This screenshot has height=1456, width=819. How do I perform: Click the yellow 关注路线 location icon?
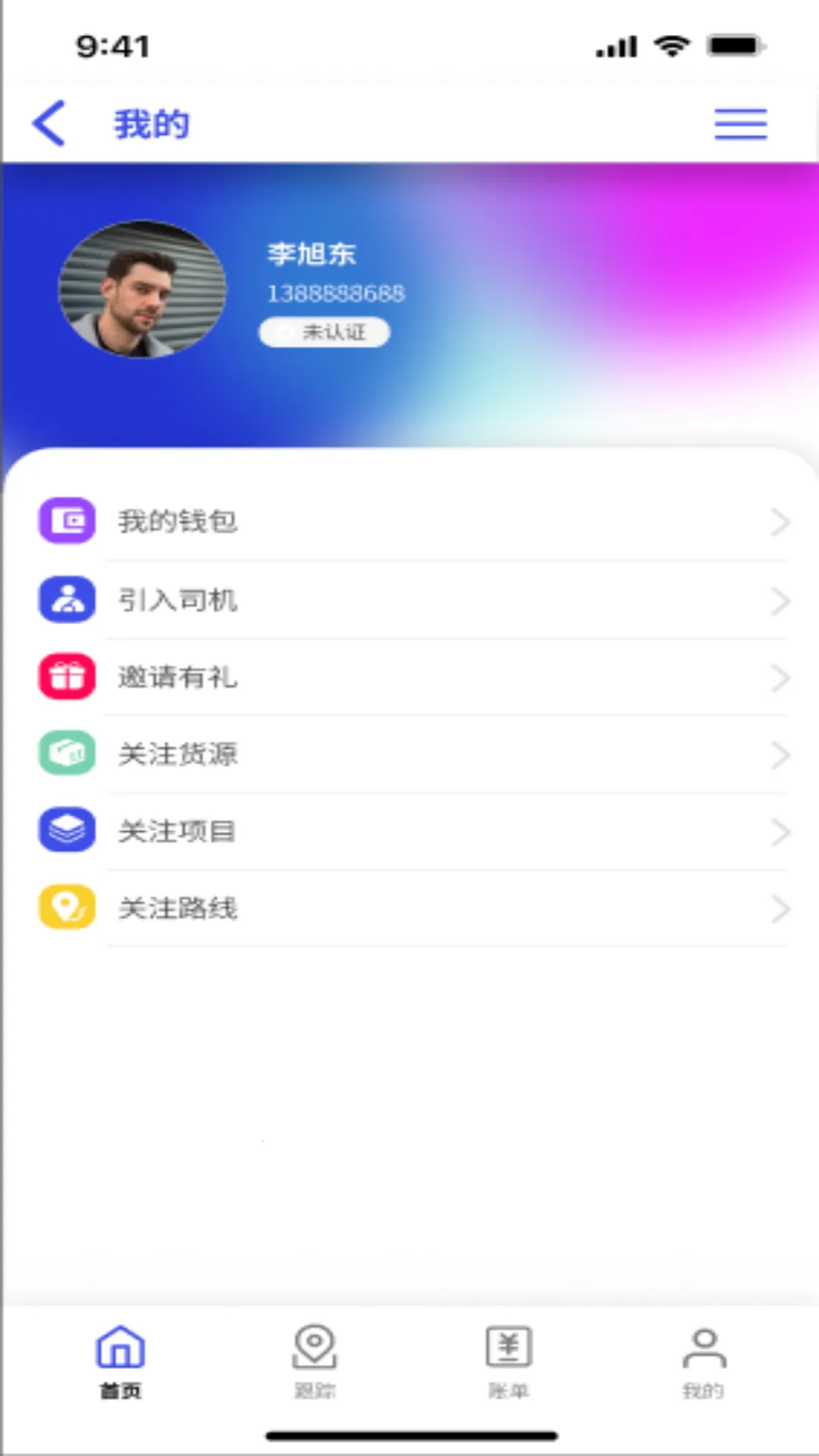67,907
